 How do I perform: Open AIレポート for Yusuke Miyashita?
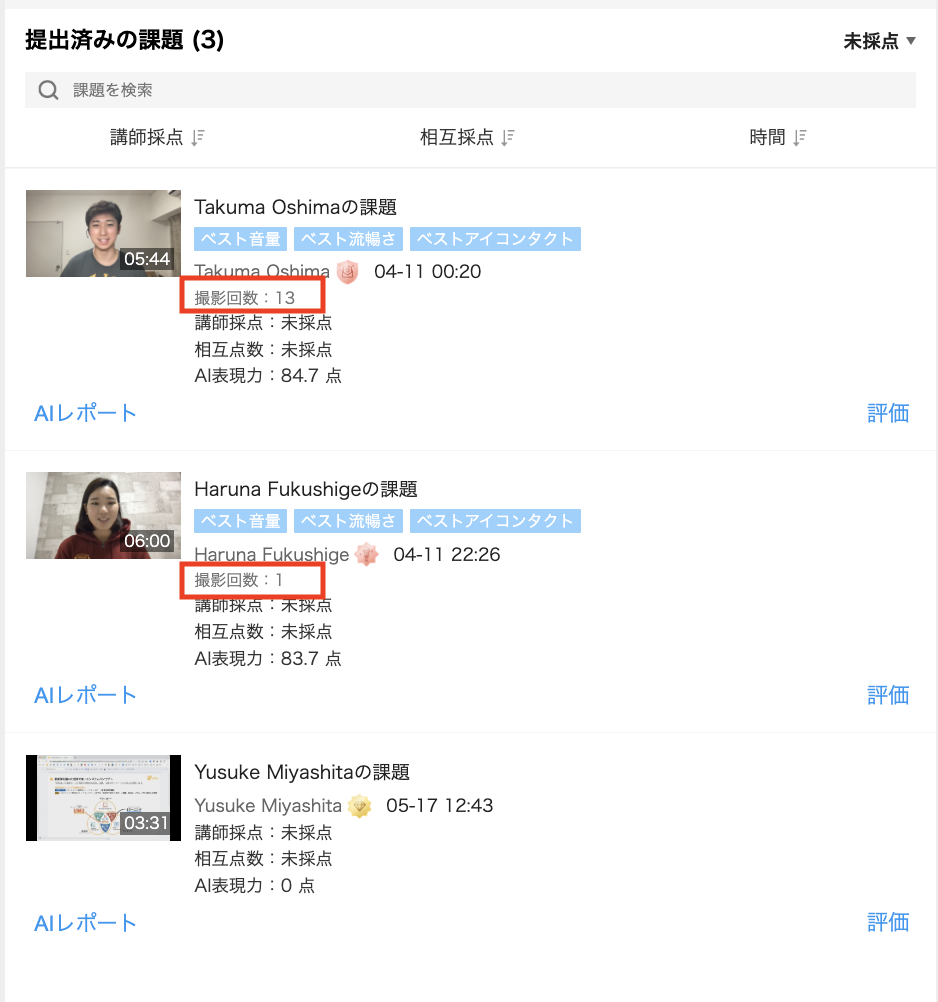point(85,923)
